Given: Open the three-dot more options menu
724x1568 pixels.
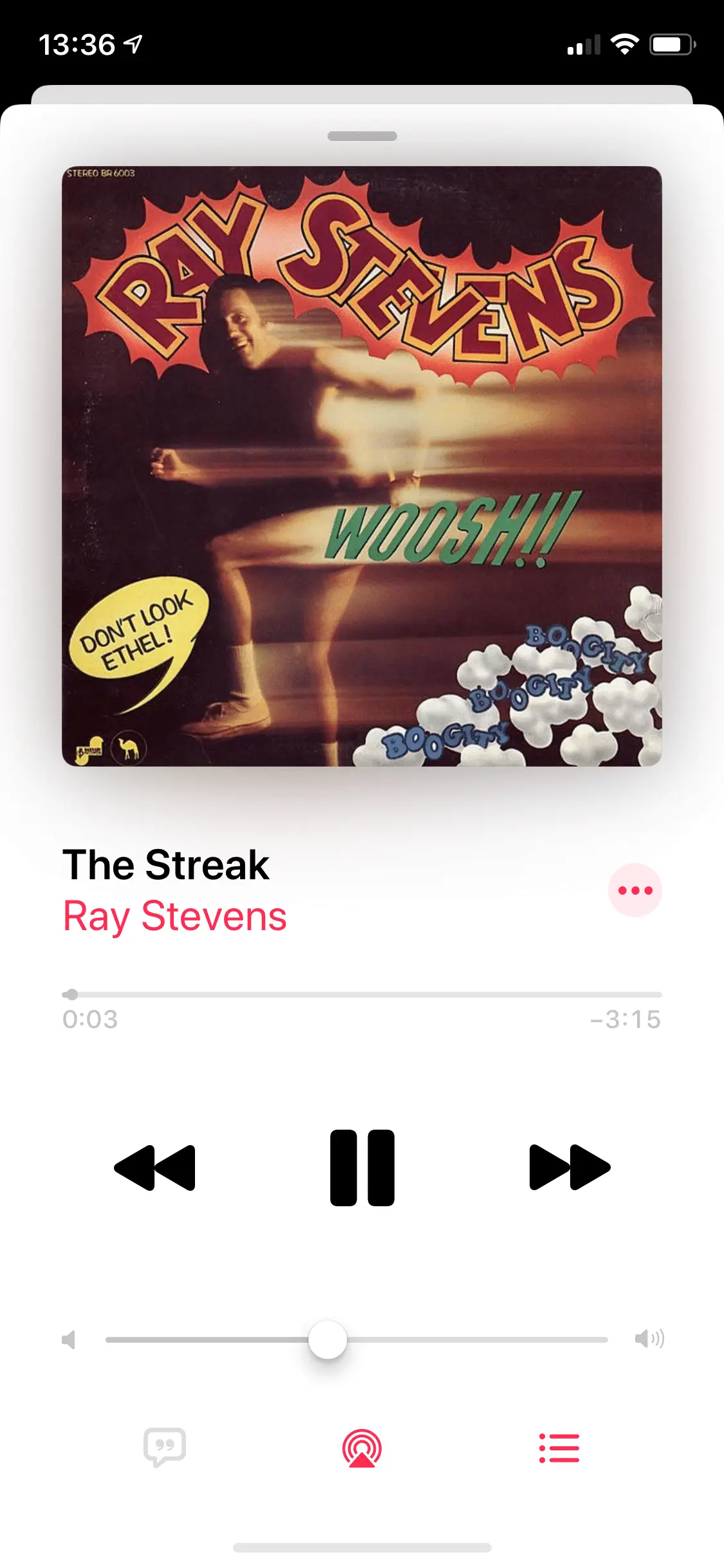Looking at the screenshot, I should [x=635, y=890].
